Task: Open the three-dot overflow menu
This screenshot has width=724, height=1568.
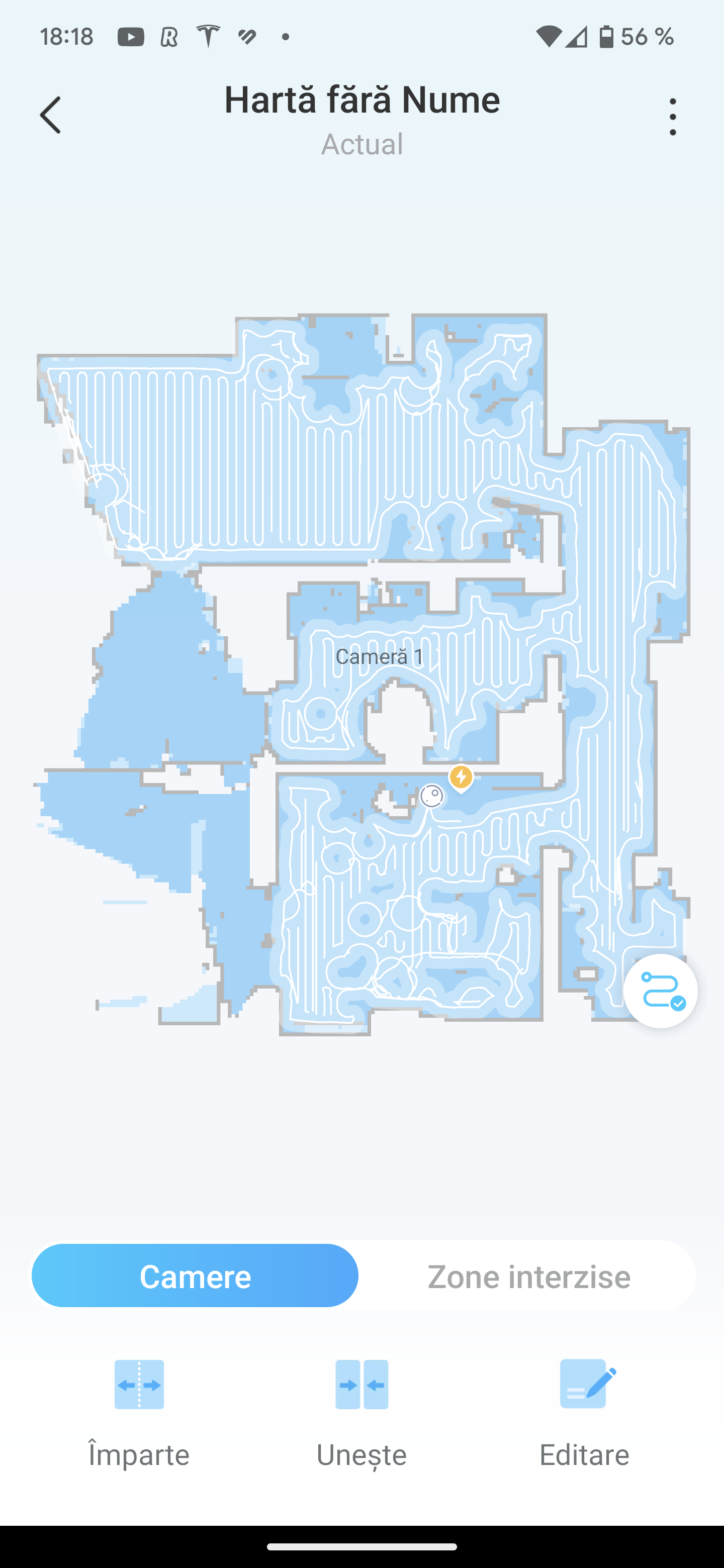Action: [x=672, y=116]
